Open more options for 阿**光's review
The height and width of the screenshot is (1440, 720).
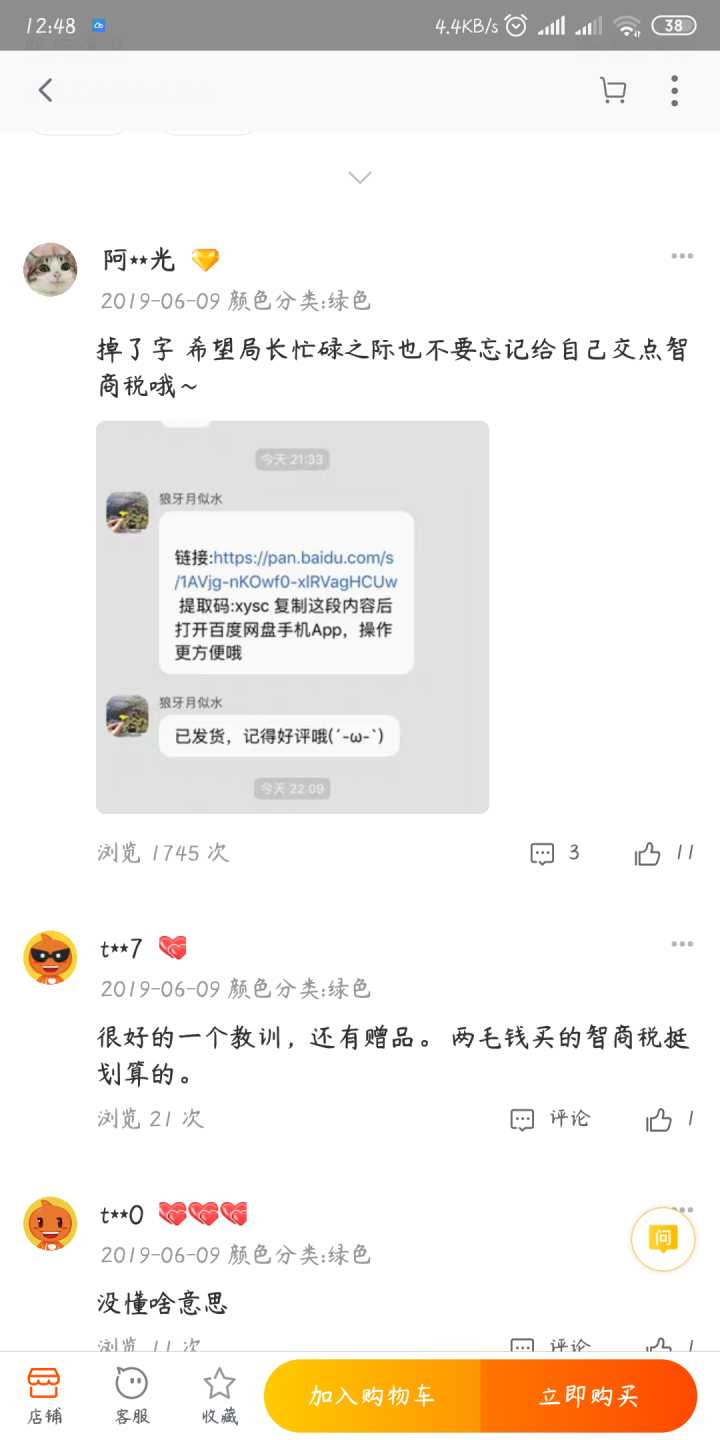(x=682, y=257)
